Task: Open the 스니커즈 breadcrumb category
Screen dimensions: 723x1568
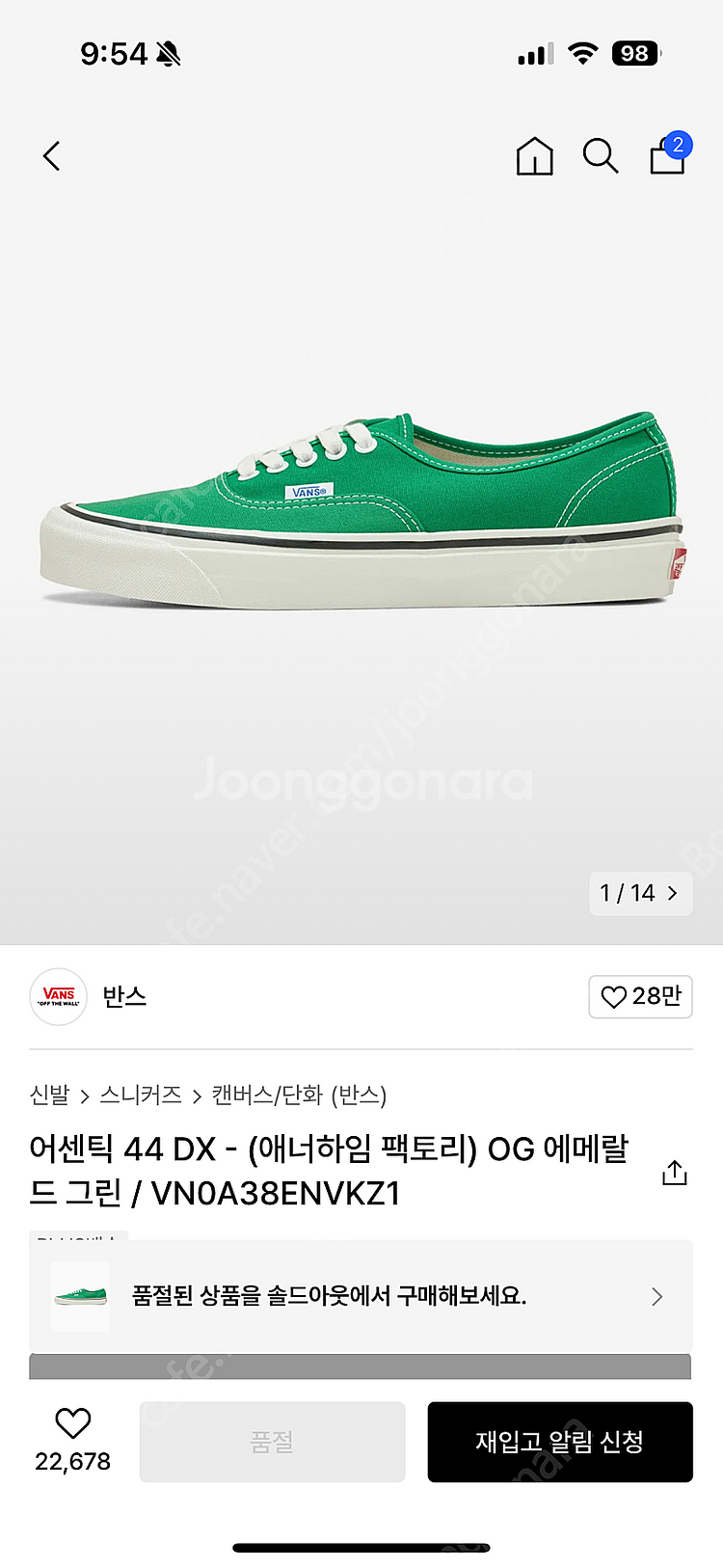Action: (141, 1095)
